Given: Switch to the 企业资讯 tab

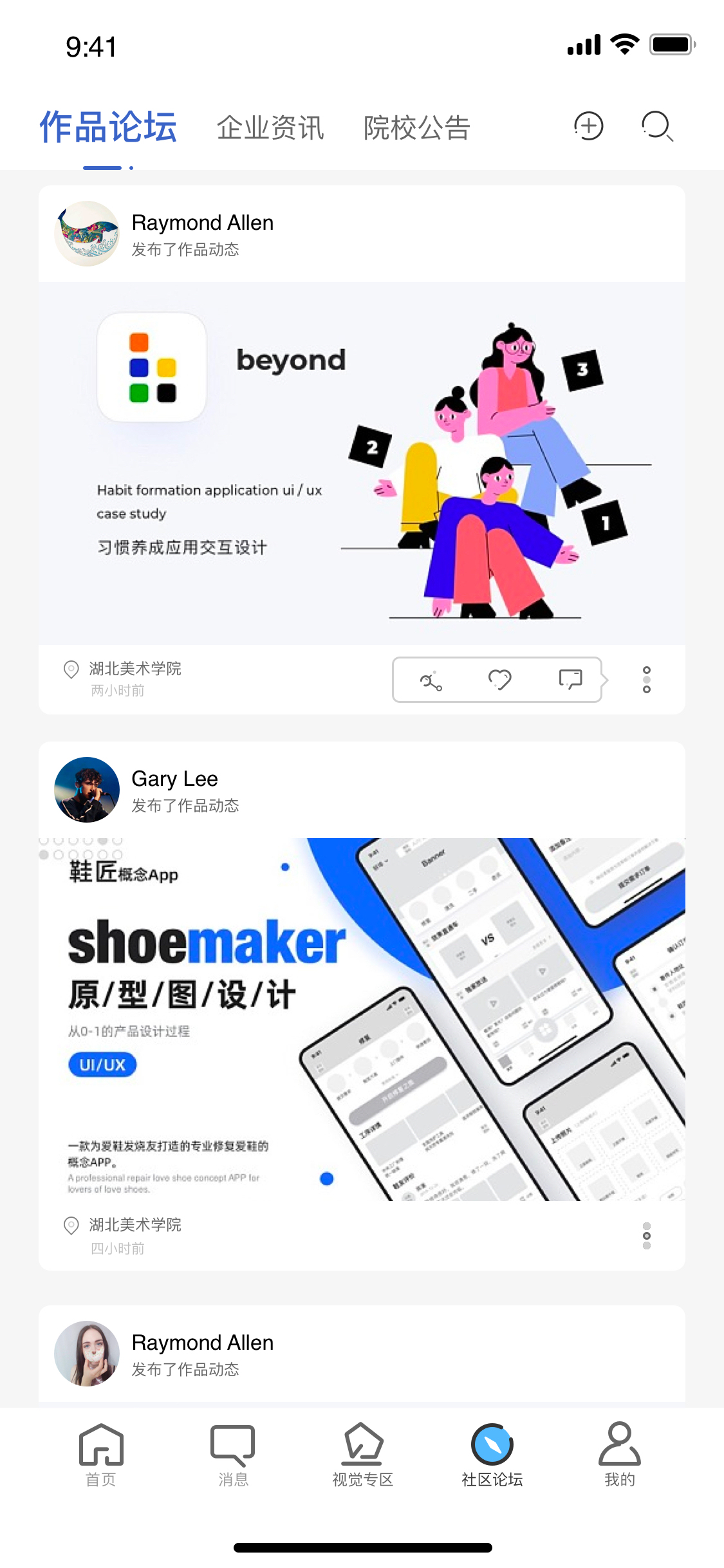Looking at the screenshot, I should [270, 127].
